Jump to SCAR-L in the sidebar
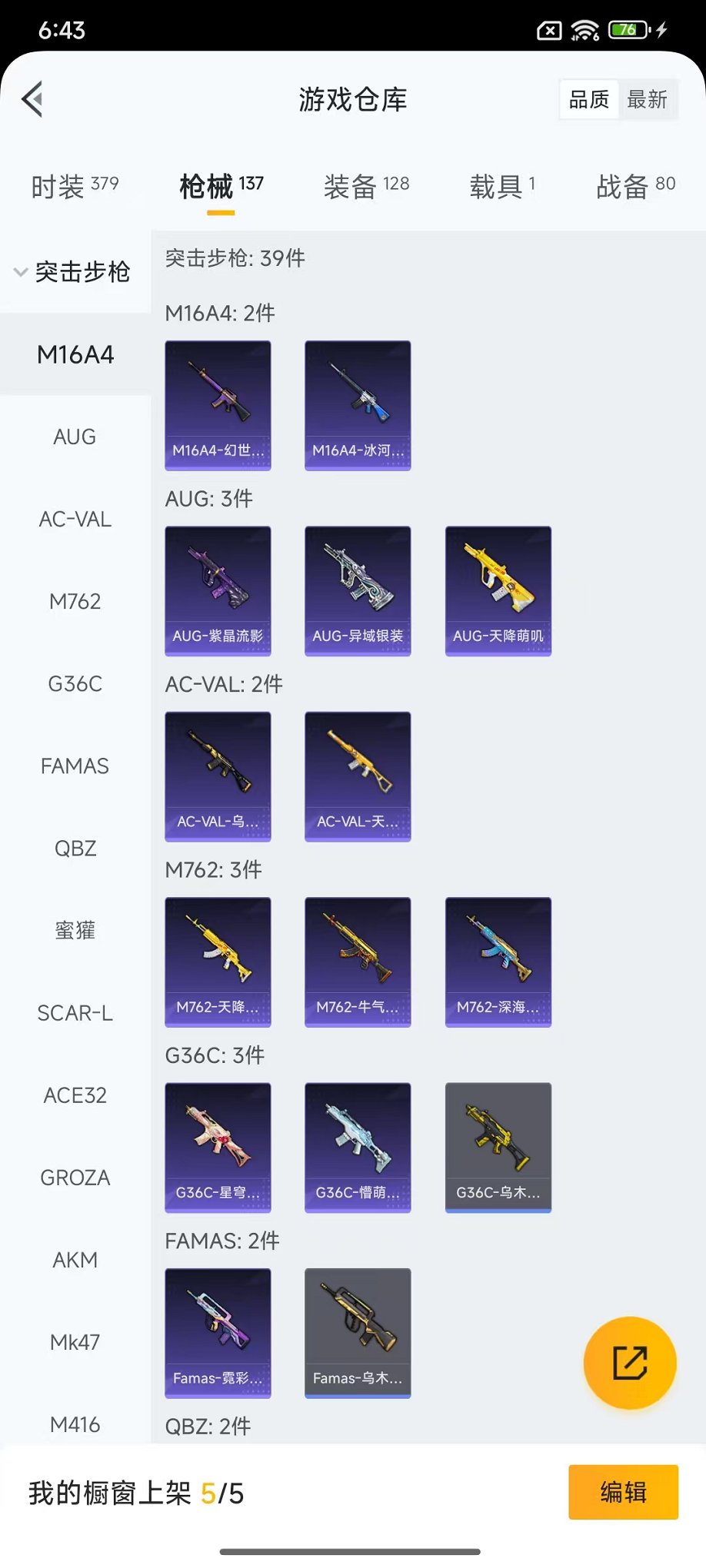Viewport: 706px width, 1568px height. pyautogui.click(x=75, y=1013)
